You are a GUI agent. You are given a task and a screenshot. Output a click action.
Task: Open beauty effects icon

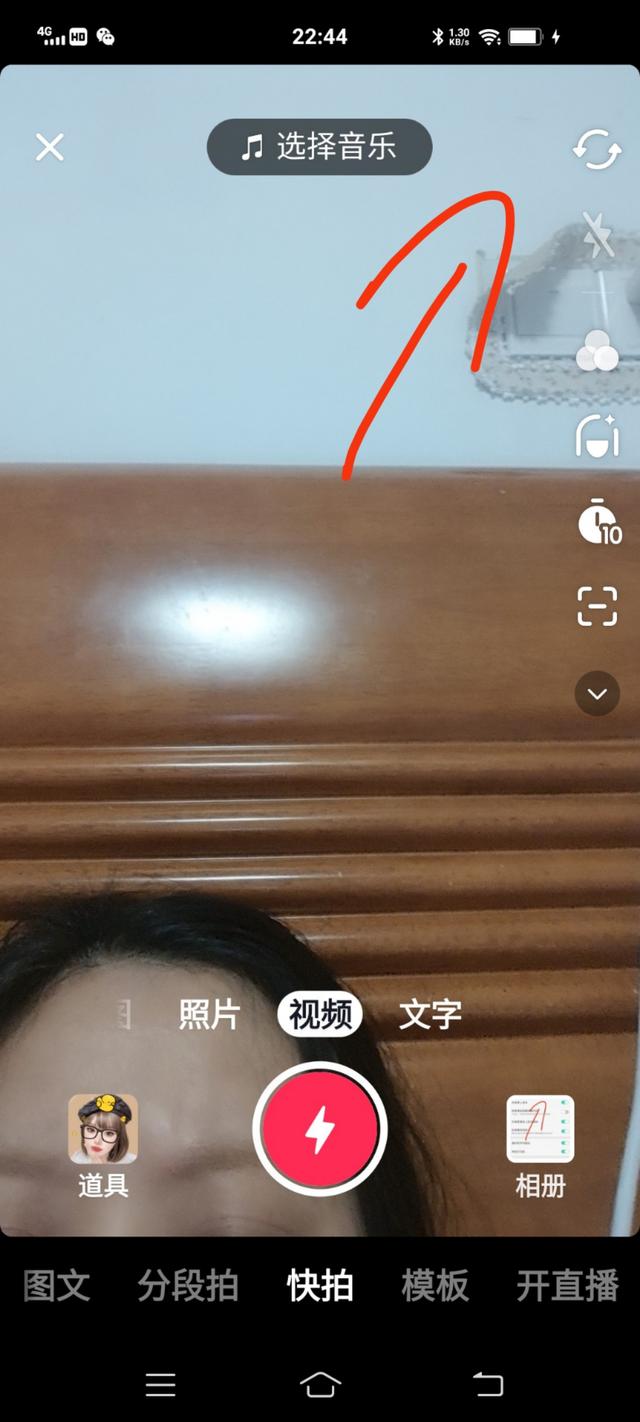point(597,436)
